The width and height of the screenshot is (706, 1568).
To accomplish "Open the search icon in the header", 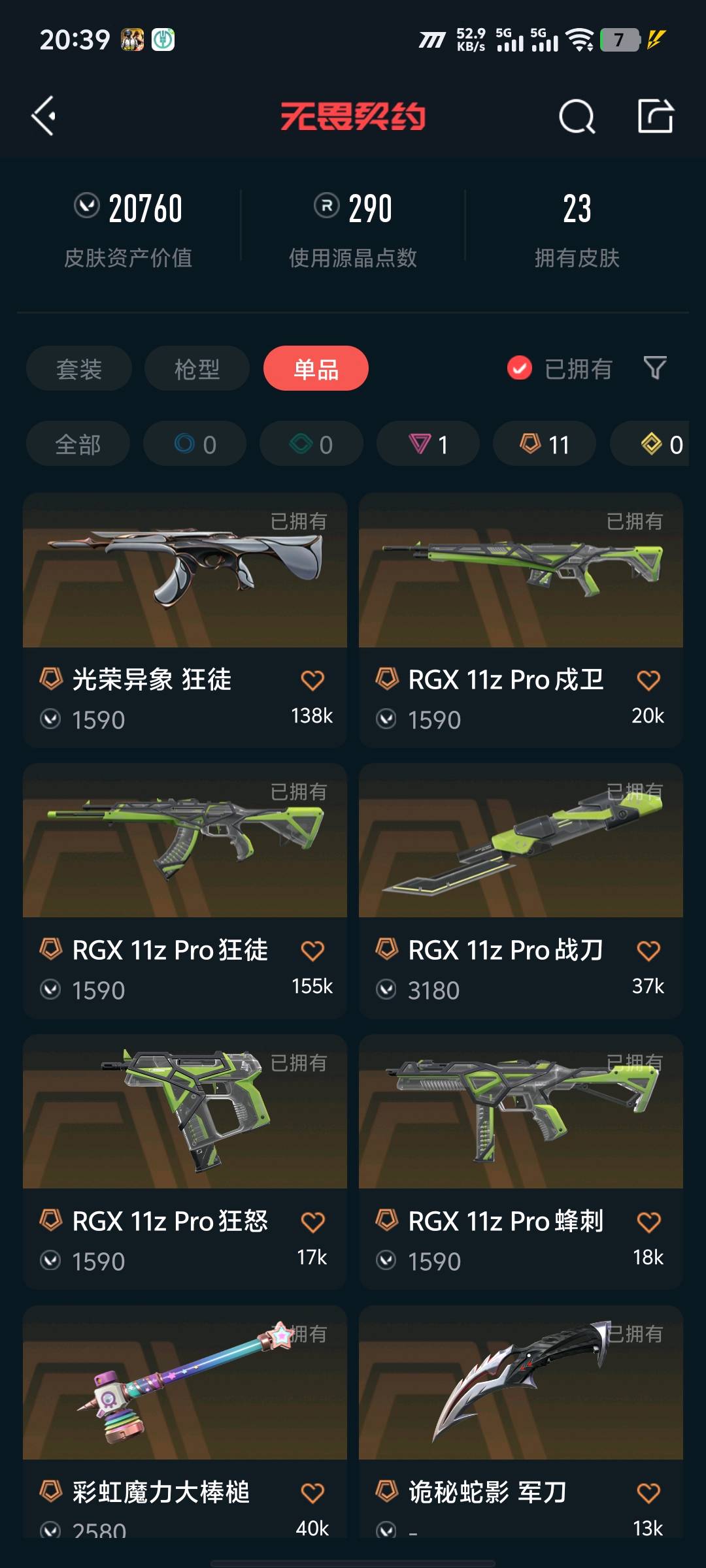I will pyautogui.click(x=577, y=117).
